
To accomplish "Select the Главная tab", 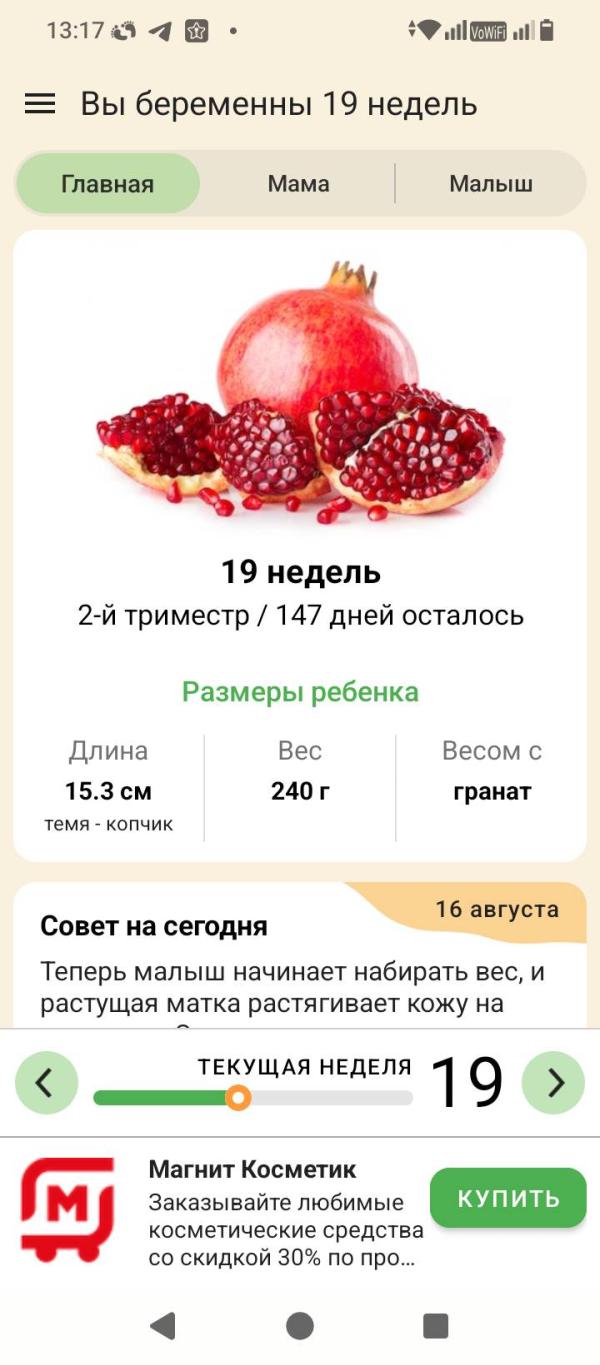I will pyautogui.click(x=108, y=184).
